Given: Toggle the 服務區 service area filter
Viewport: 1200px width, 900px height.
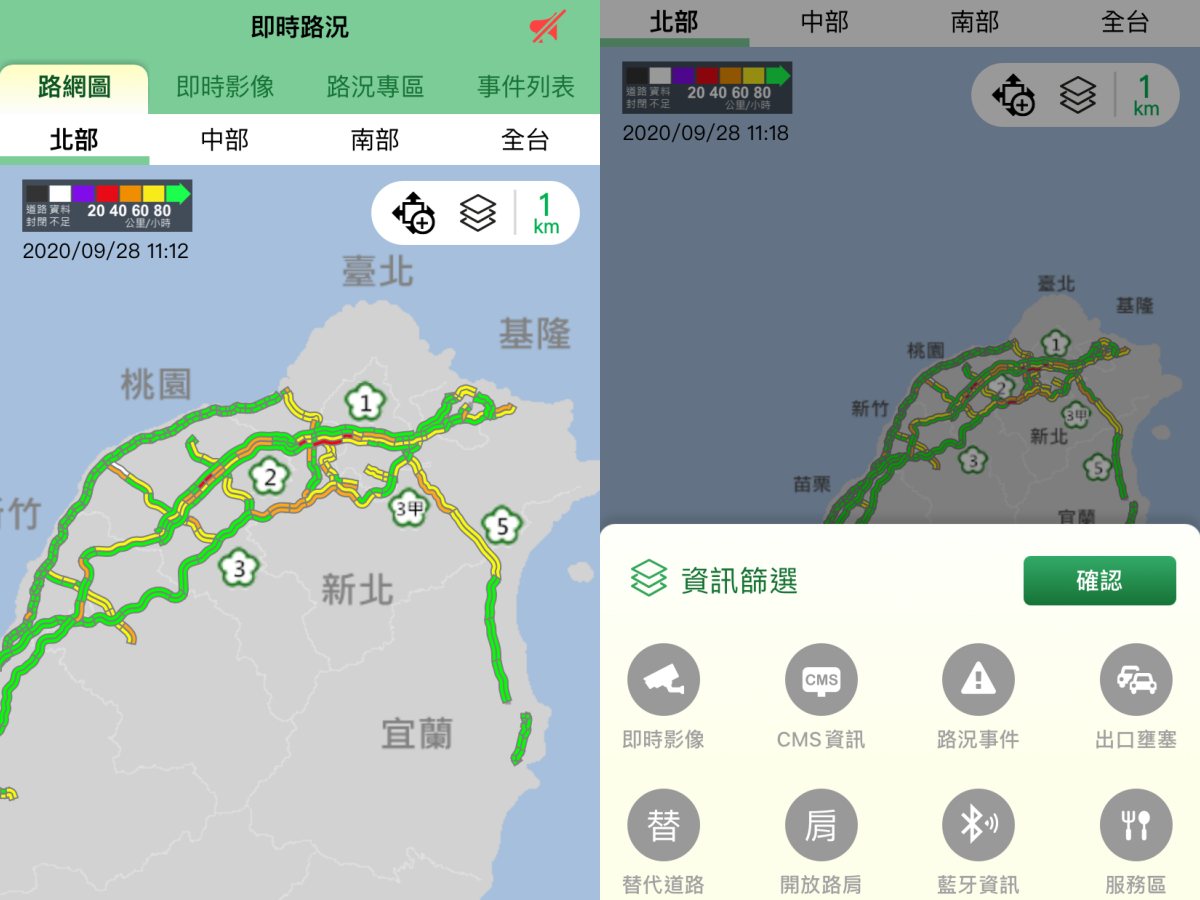Looking at the screenshot, I should (x=1136, y=826).
